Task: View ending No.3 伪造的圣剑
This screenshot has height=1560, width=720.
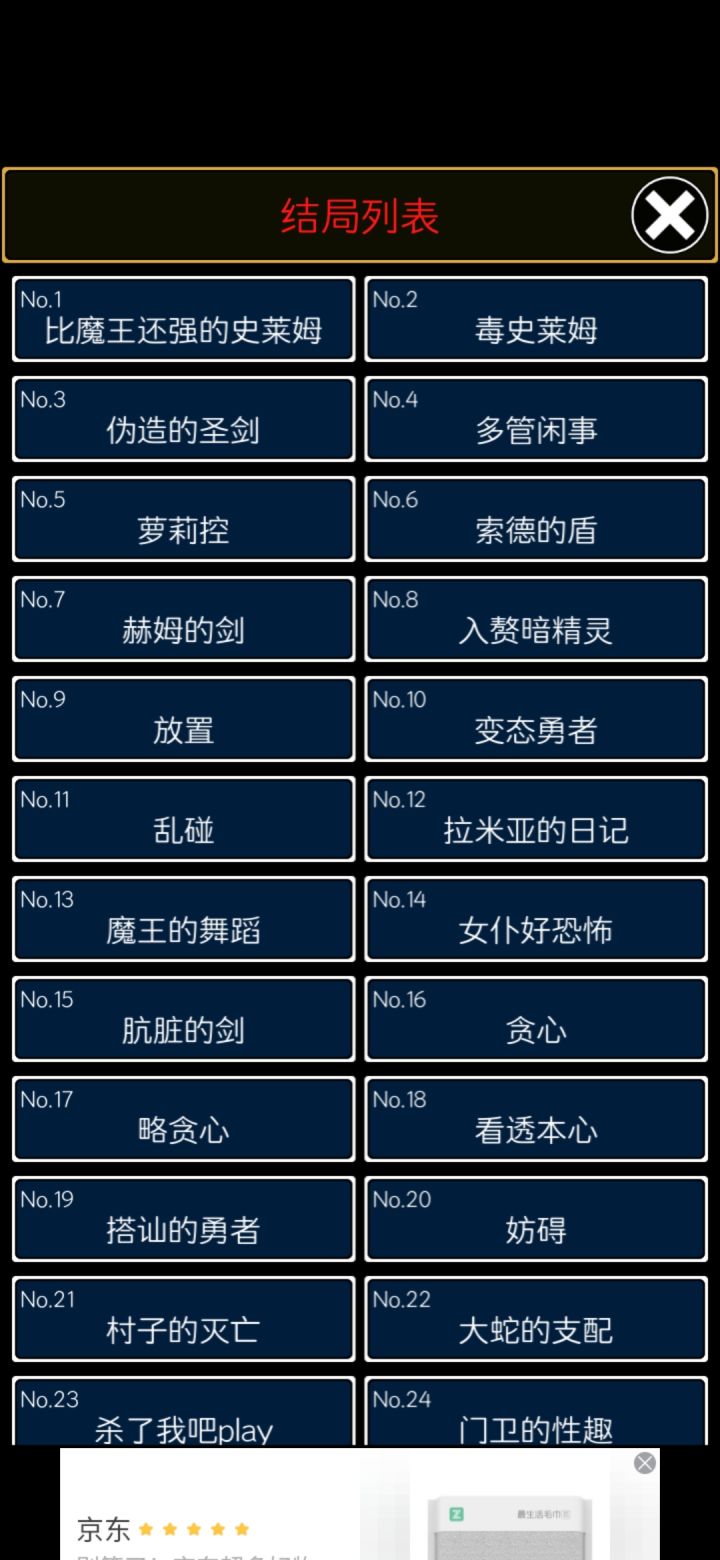Action: [184, 419]
